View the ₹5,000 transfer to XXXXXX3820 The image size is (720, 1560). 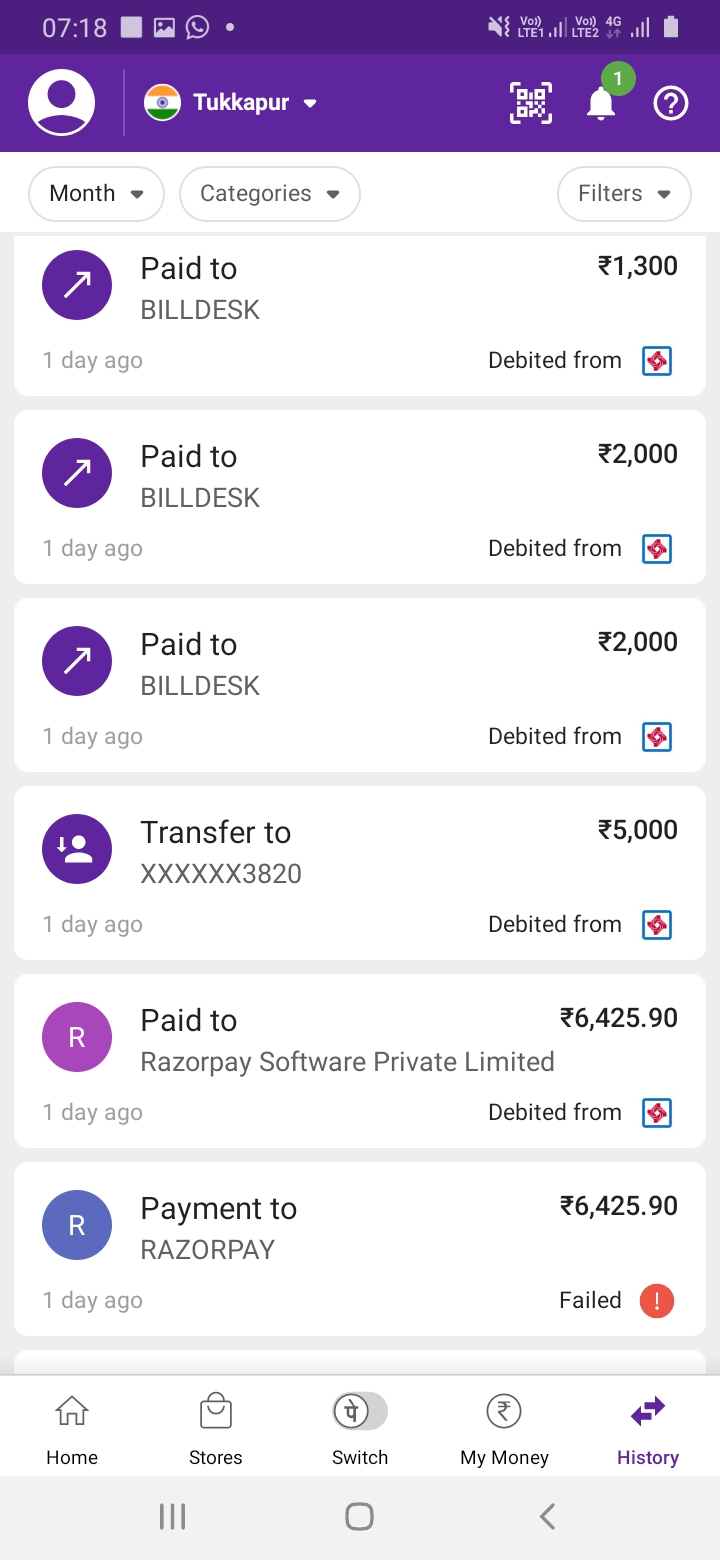tap(360, 873)
